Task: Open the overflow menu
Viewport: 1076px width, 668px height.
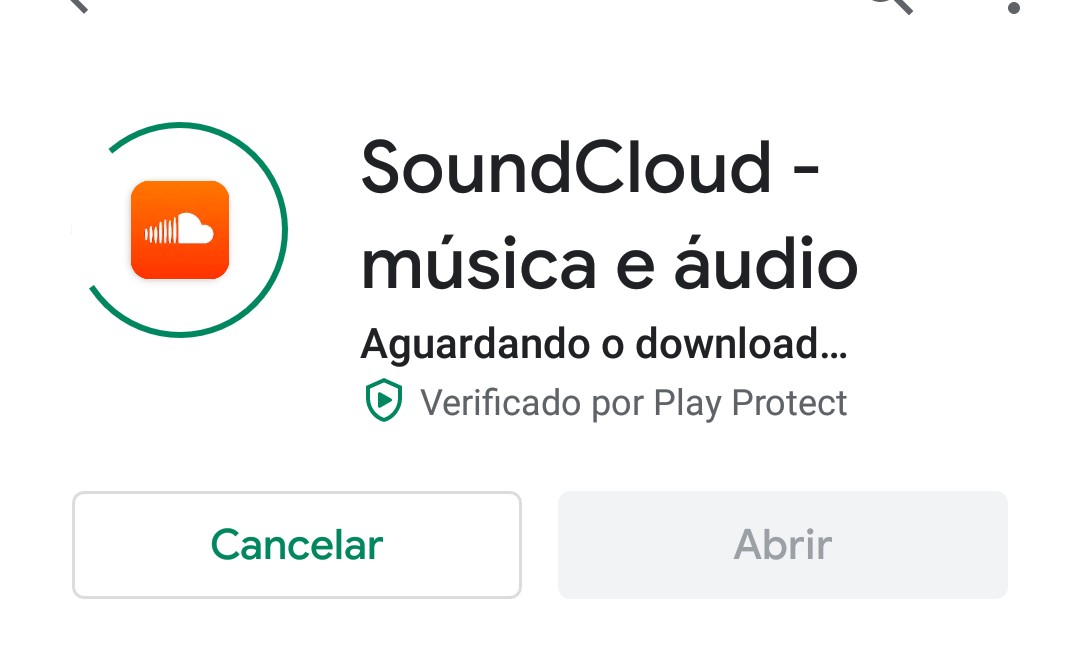Action: tap(1013, 6)
